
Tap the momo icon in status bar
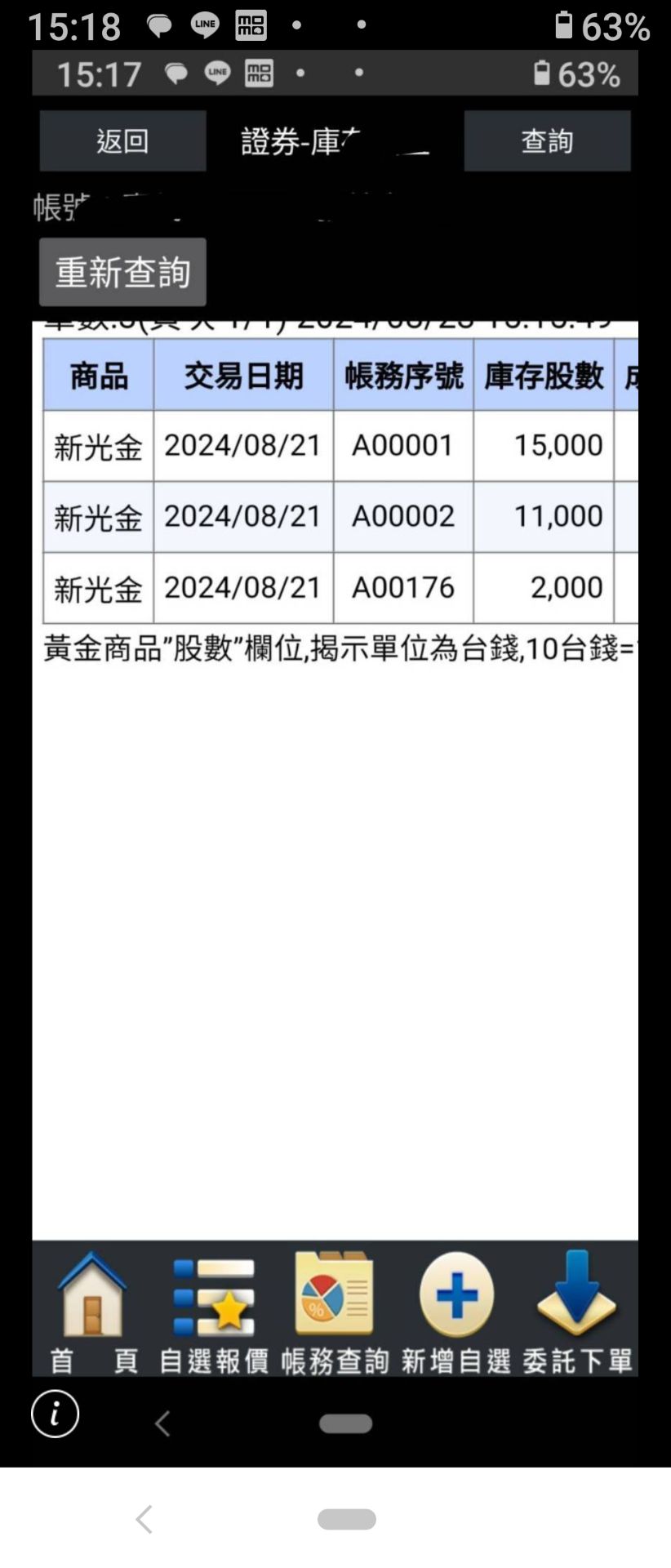[x=253, y=24]
